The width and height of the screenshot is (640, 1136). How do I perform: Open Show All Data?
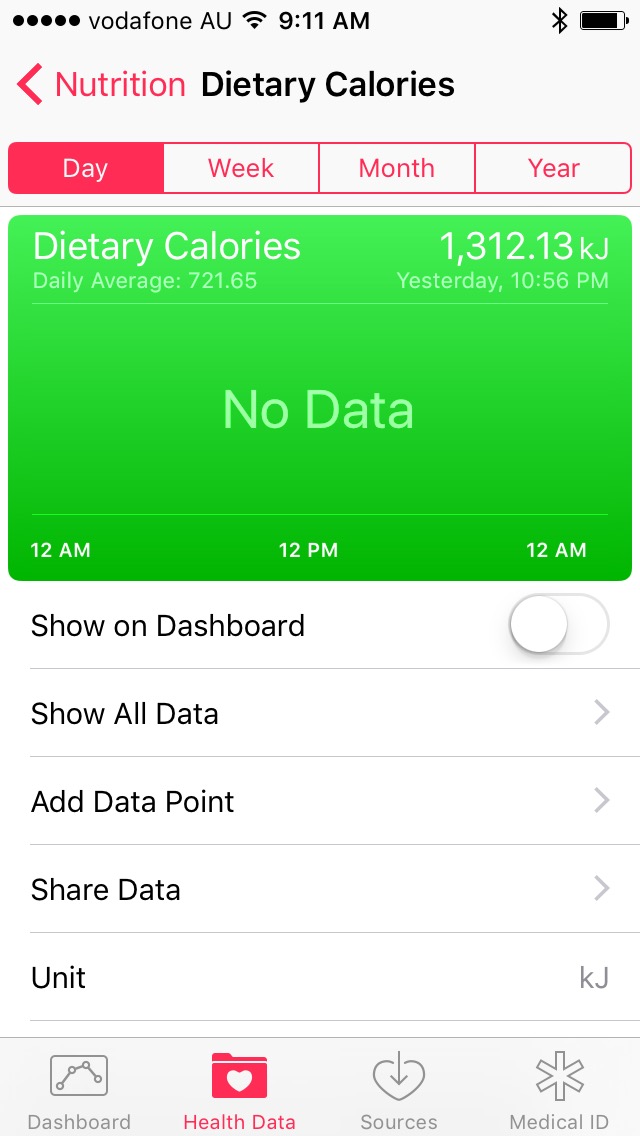tap(320, 714)
